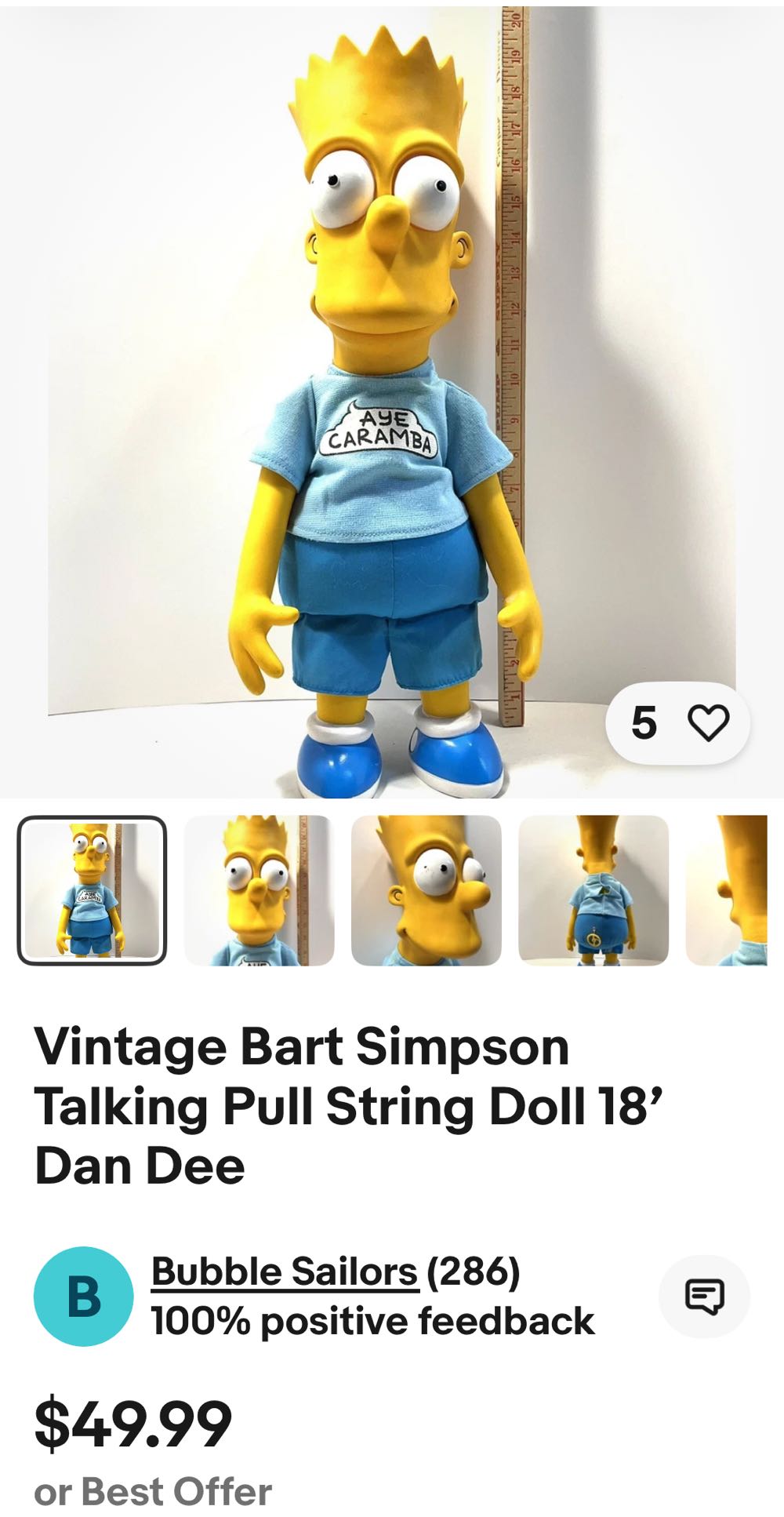
Task: Message the seller via chat icon
Action: (704, 1296)
